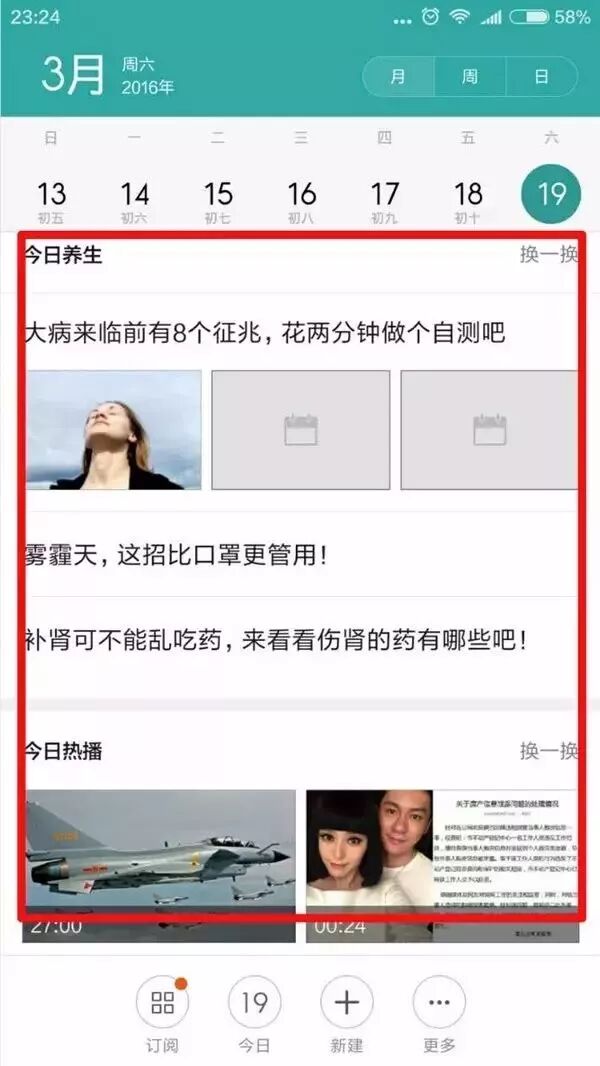Open article 大病来临前有8个征兆
This screenshot has width=600, height=1066.
pos(265,333)
